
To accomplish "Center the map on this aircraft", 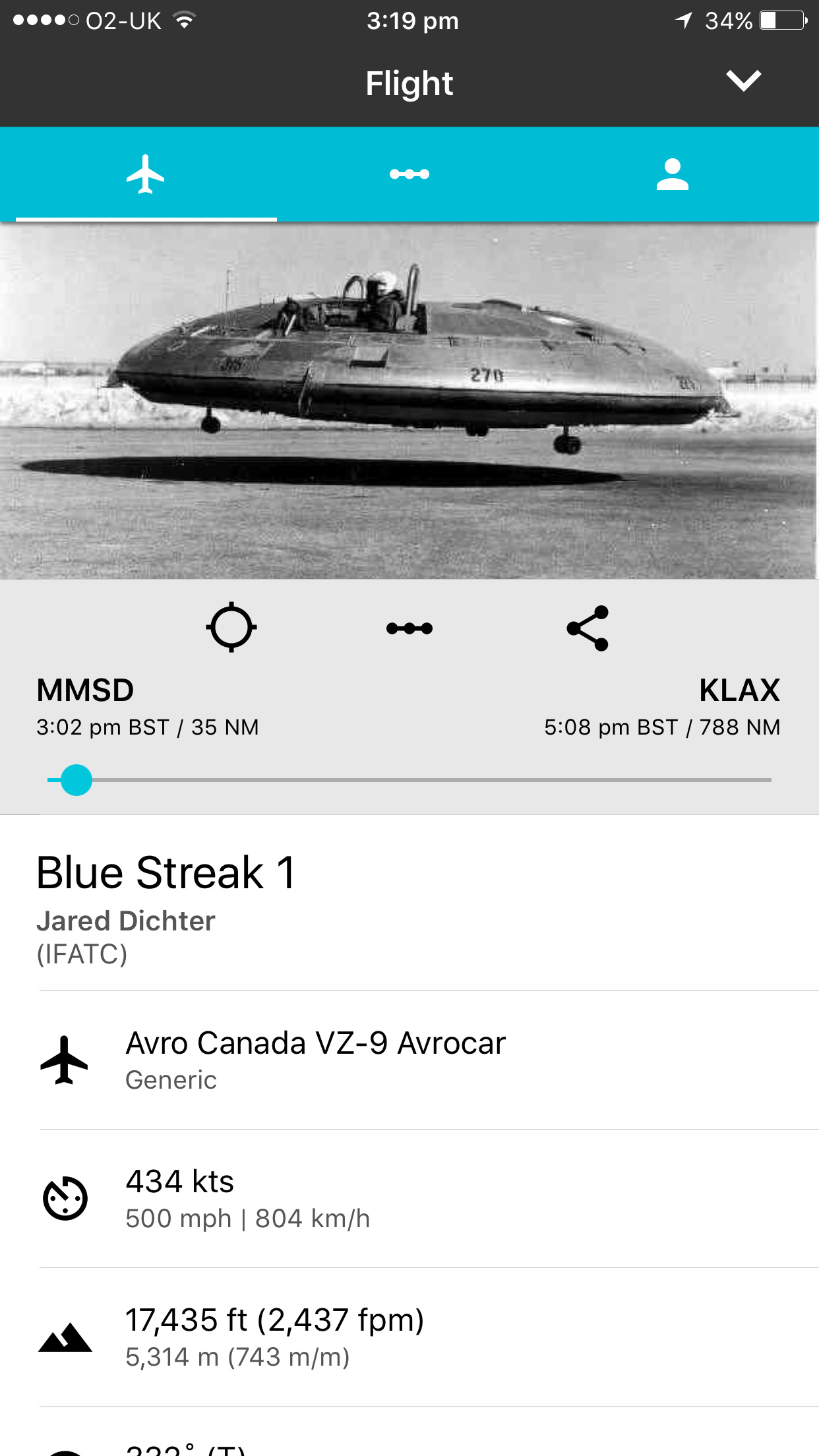I will coord(231,627).
